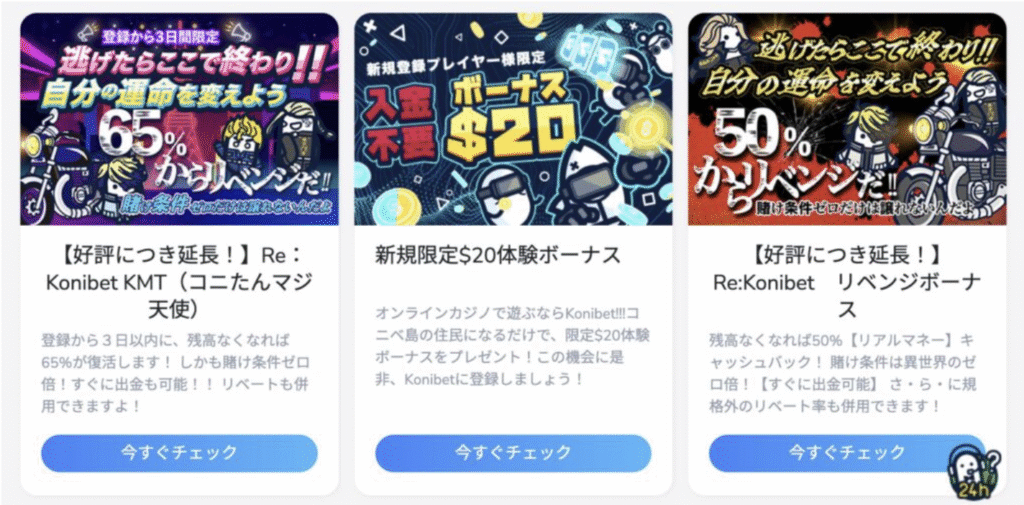The width and height of the screenshot is (1024, 505).
Task: Open the 50% revenge bonus banner
Action: [x=847, y=119]
